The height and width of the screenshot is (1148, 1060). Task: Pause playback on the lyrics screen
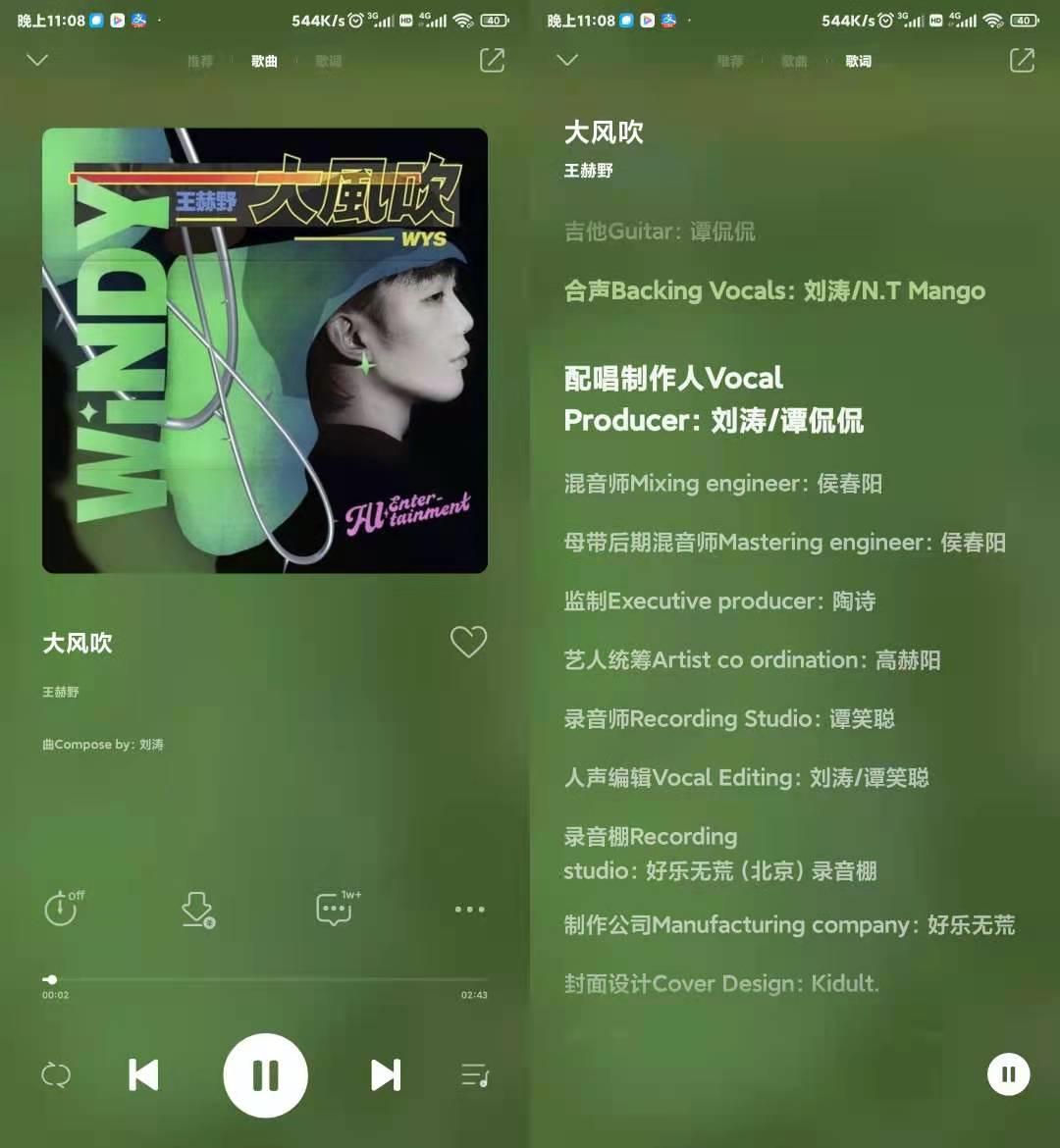point(1008,1074)
